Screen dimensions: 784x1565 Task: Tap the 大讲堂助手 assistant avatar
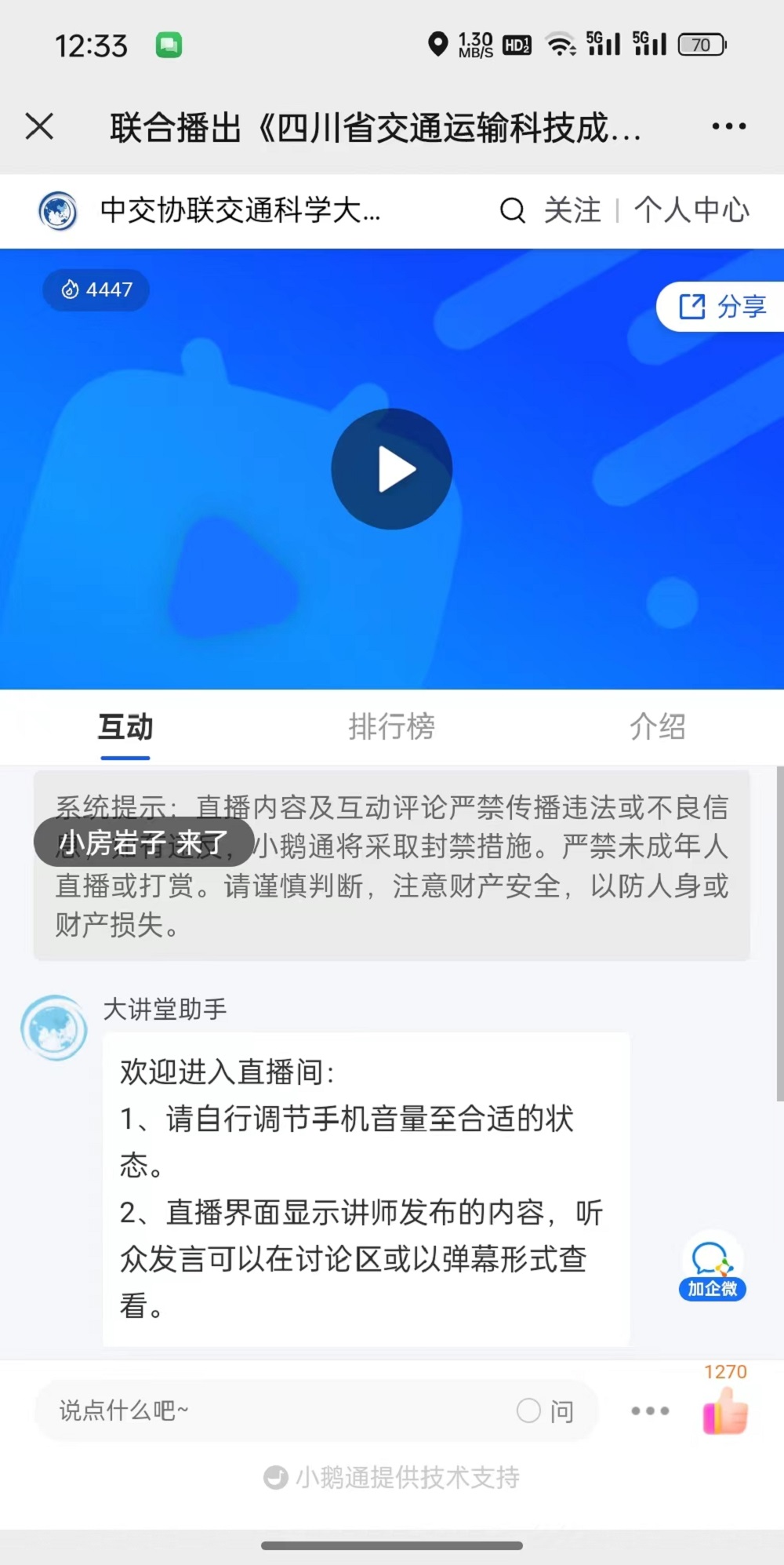pos(54,1029)
